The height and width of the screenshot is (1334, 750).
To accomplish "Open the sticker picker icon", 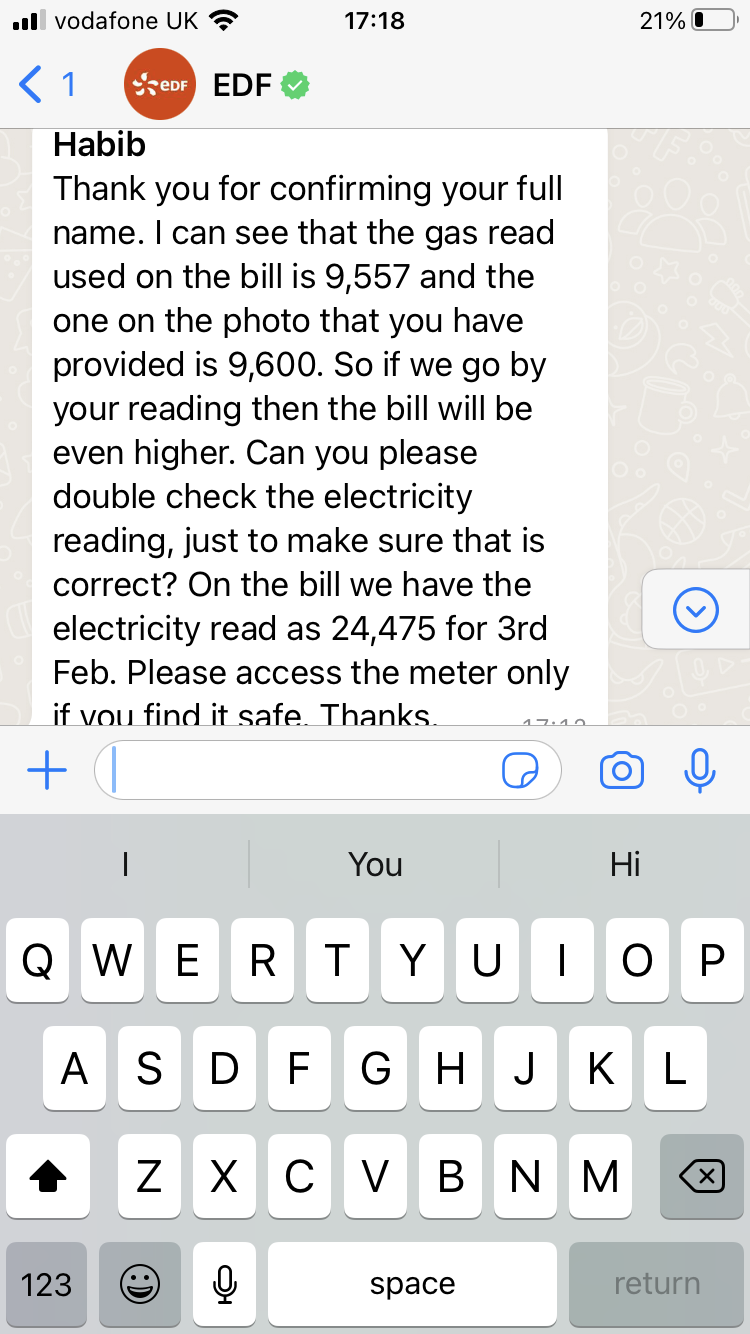I will (x=520, y=770).
